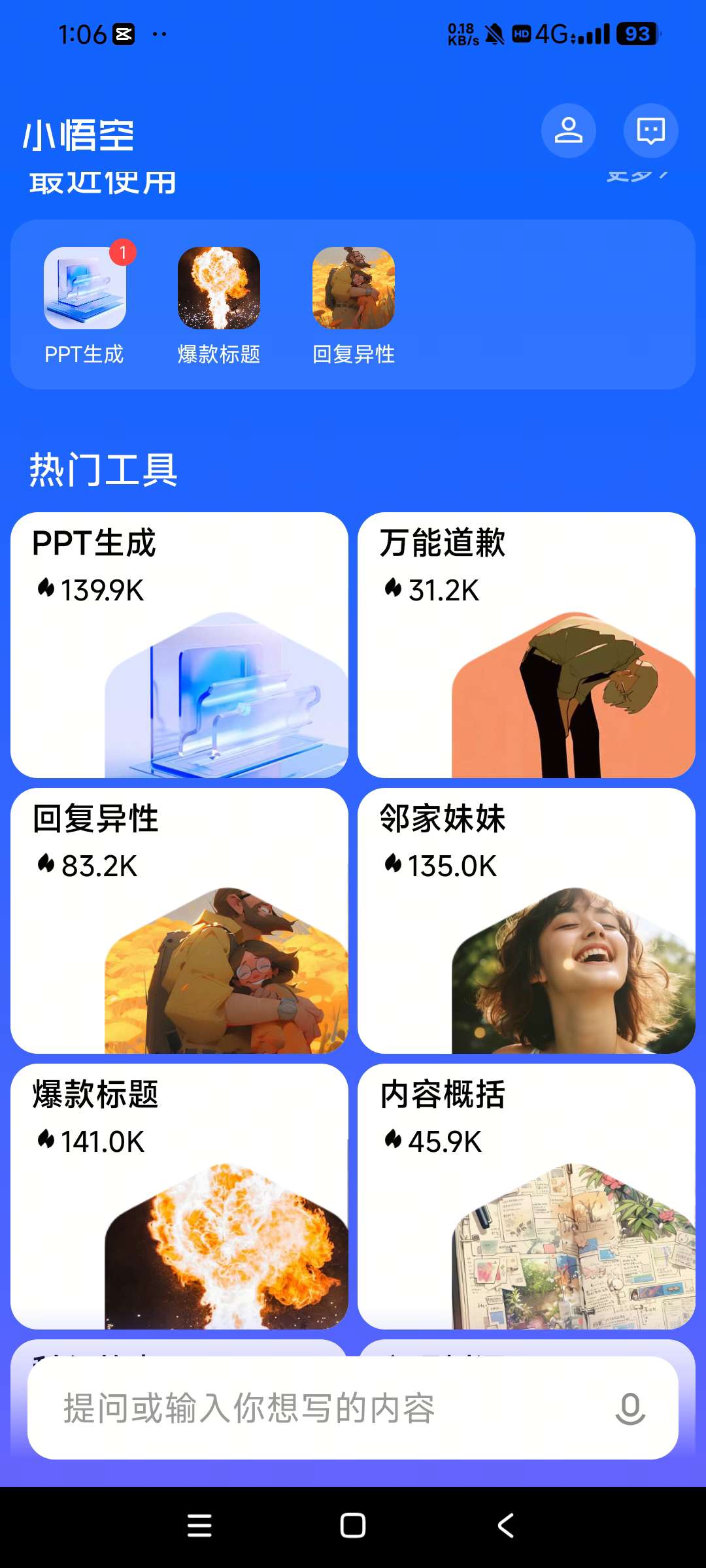706x1568 pixels.
Task: Open PPT生成 from recently used
Action: tap(85, 305)
